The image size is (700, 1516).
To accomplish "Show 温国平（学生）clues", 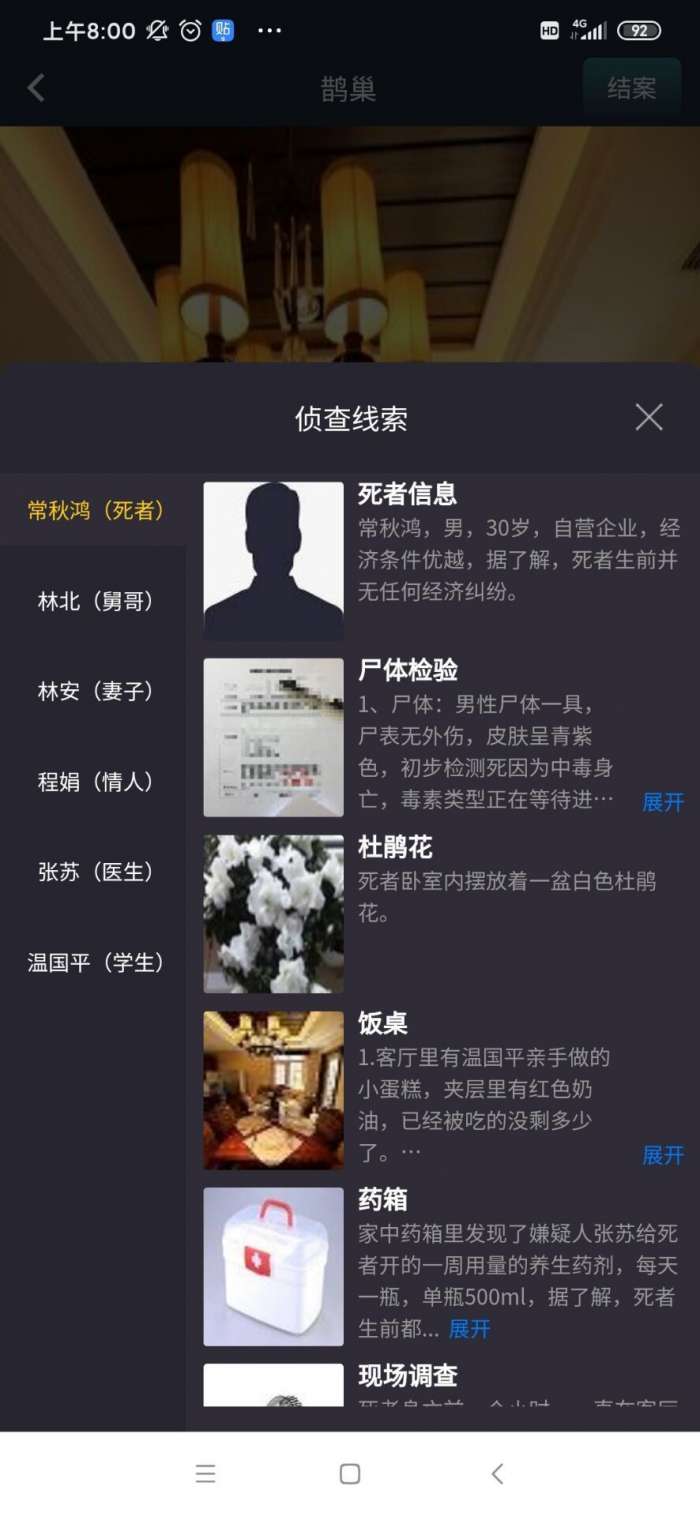I will coord(96,963).
